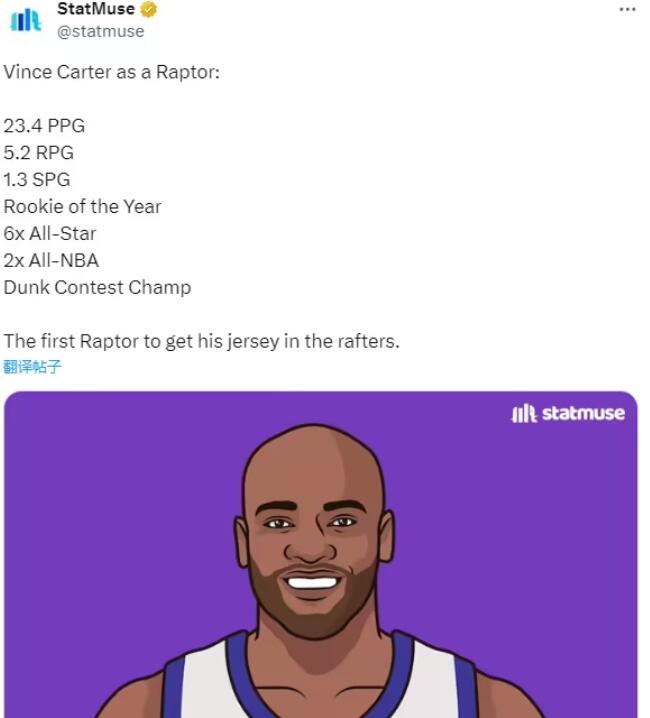Open StatMuse profile avatar
The height and width of the screenshot is (718, 650).
point(26,19)
